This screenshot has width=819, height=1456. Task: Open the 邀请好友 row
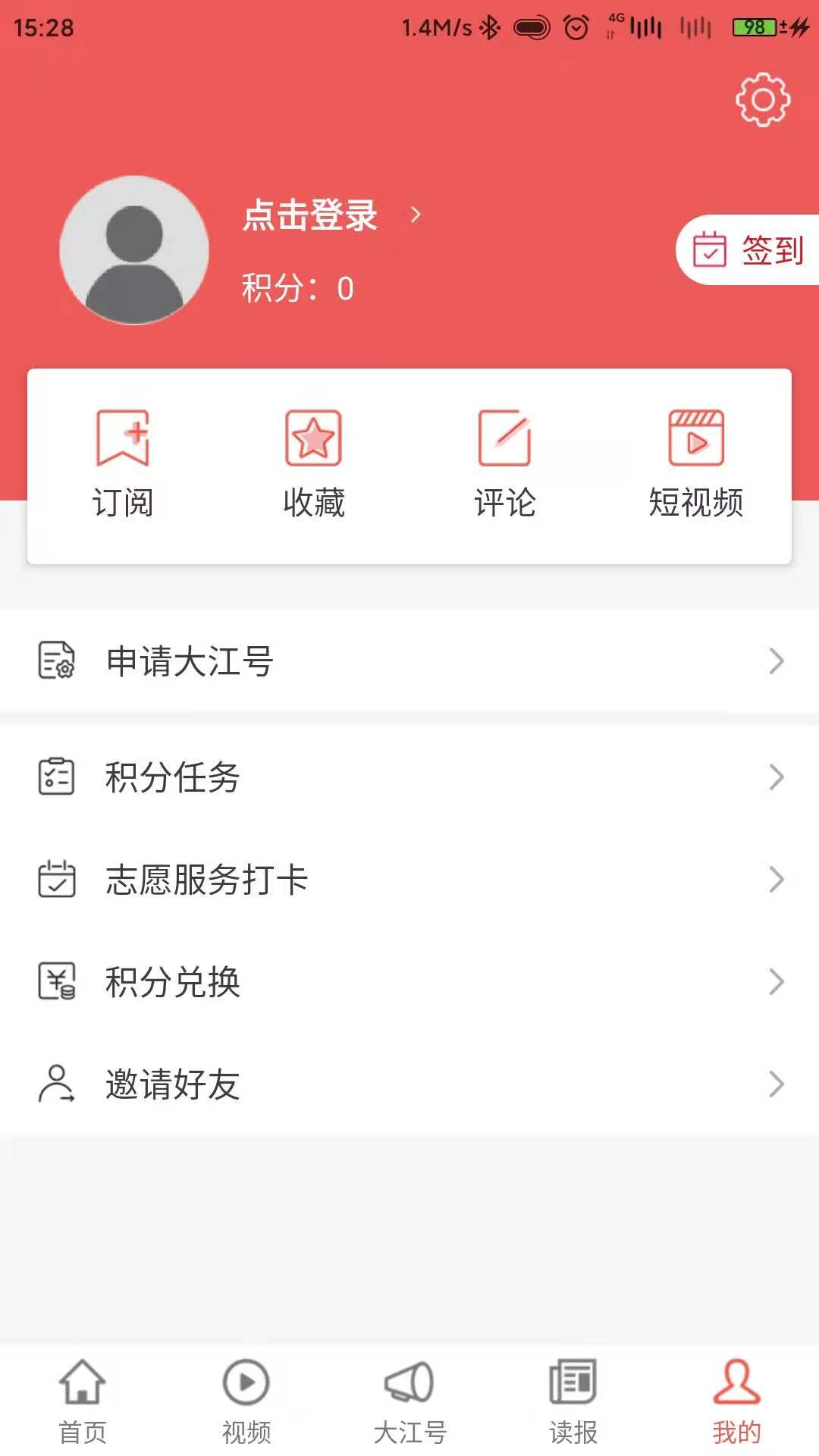(x=409, y=1084)
